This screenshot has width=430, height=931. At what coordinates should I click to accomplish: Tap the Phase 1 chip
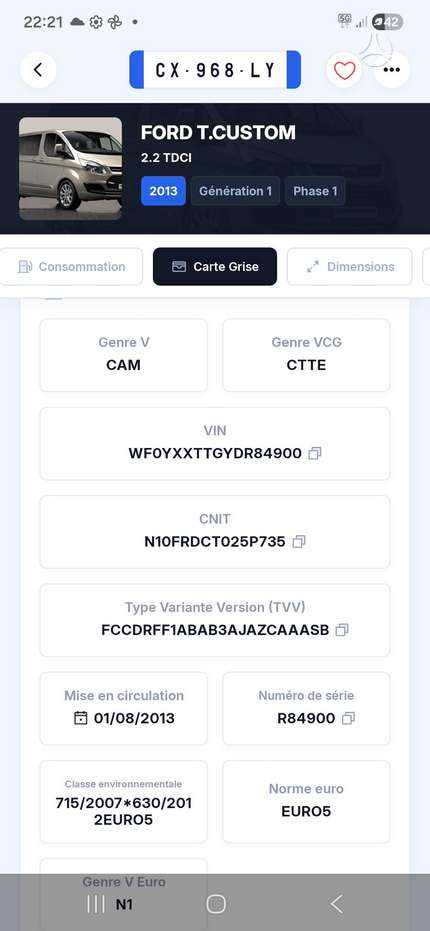[315, 191]
